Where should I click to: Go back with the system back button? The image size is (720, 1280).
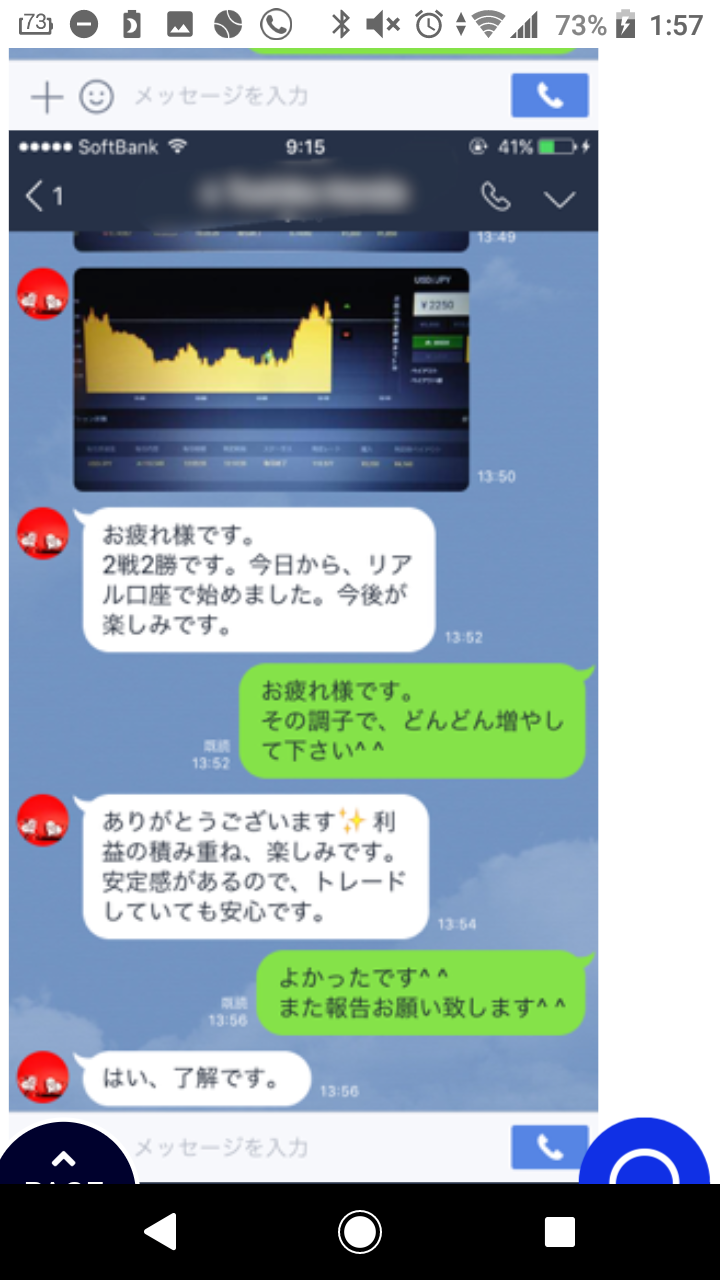pyautogui.click(x=162, y=1231)
